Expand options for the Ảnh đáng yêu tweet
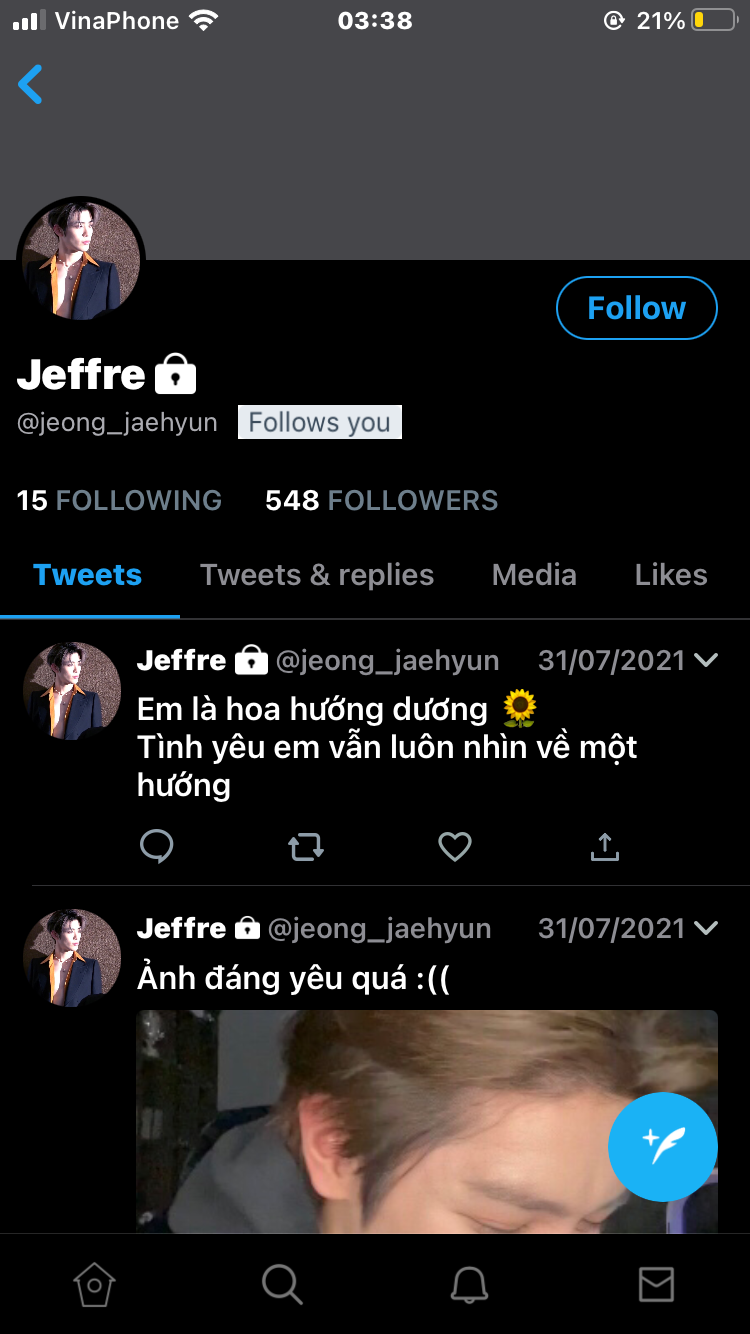 point(706,928)
